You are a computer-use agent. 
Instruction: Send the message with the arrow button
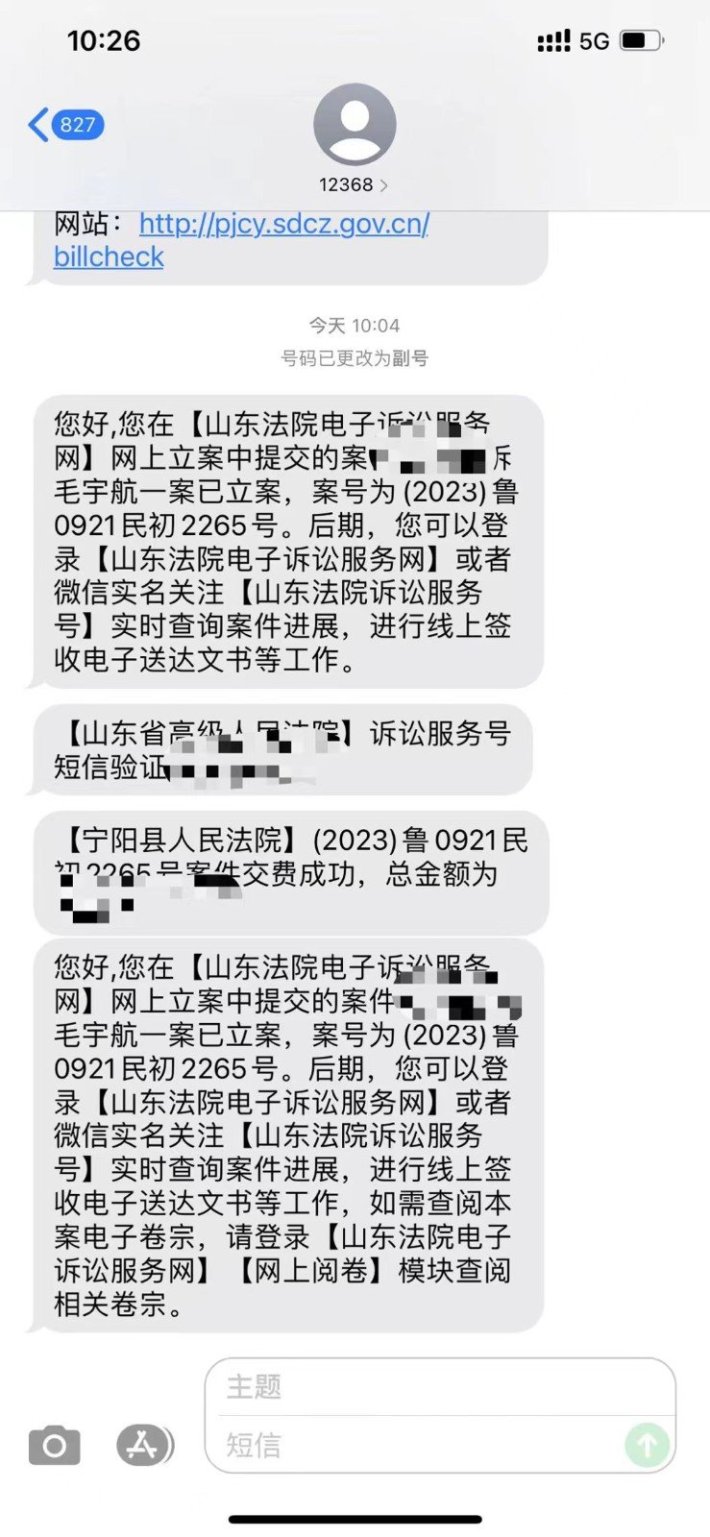(x=646, y=1444)
